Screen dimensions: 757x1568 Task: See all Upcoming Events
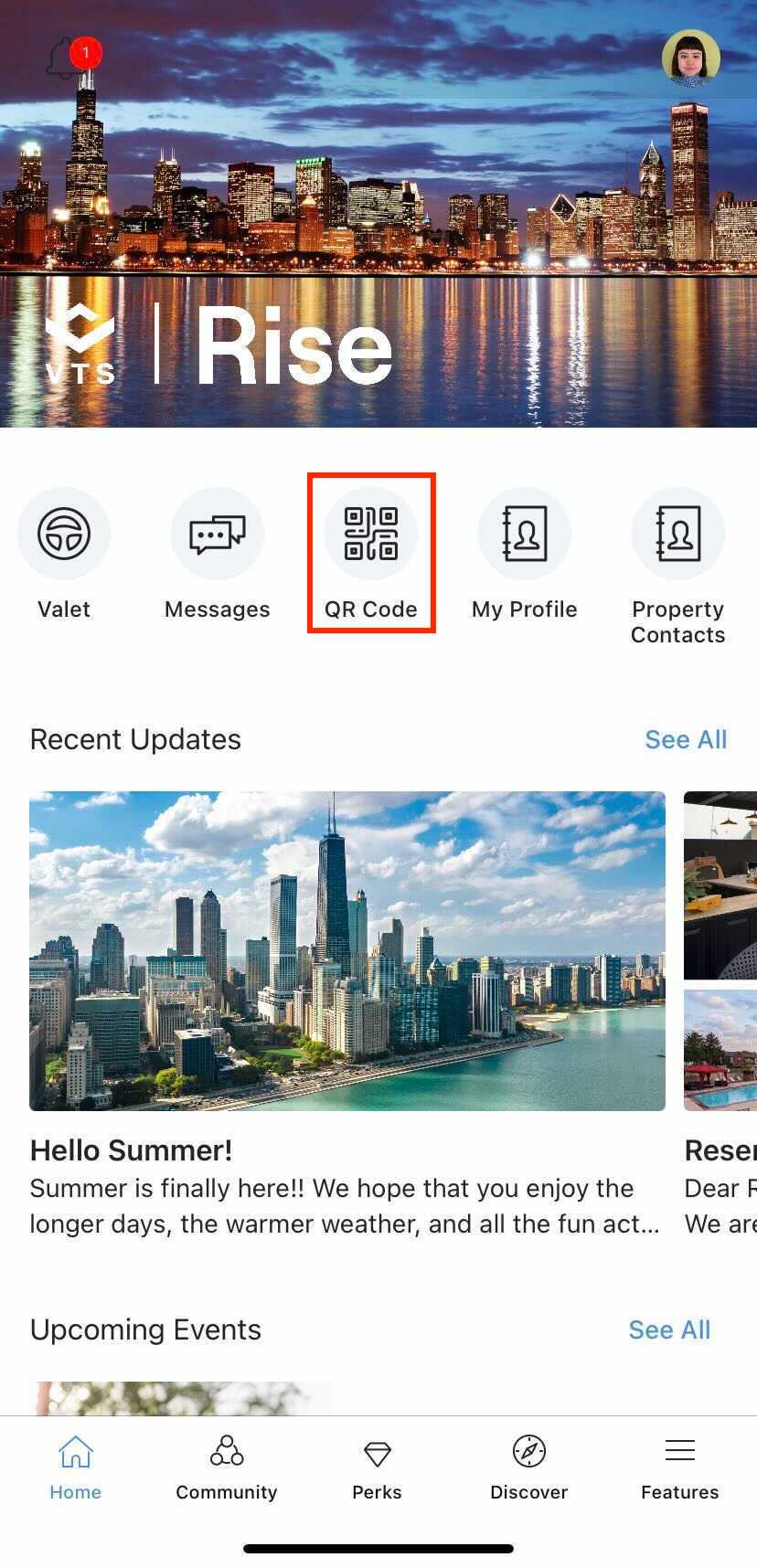coord(669,1330)
